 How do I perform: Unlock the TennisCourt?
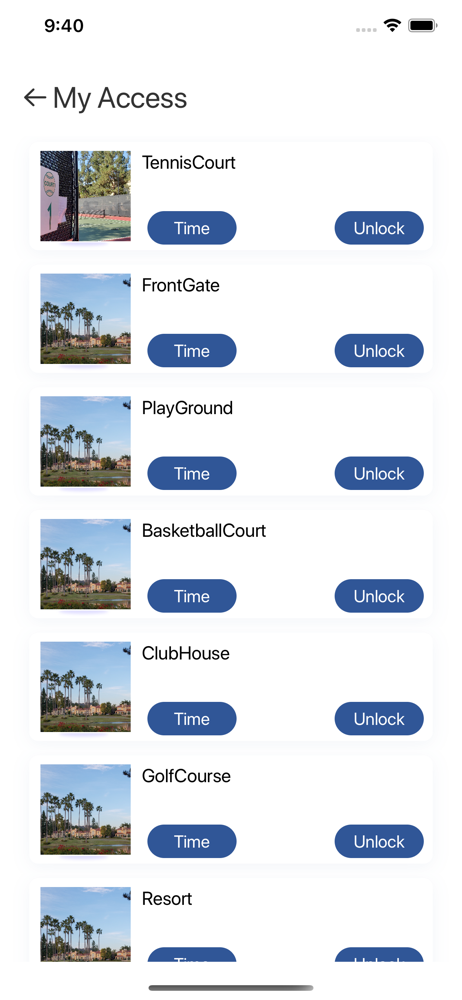379,228
